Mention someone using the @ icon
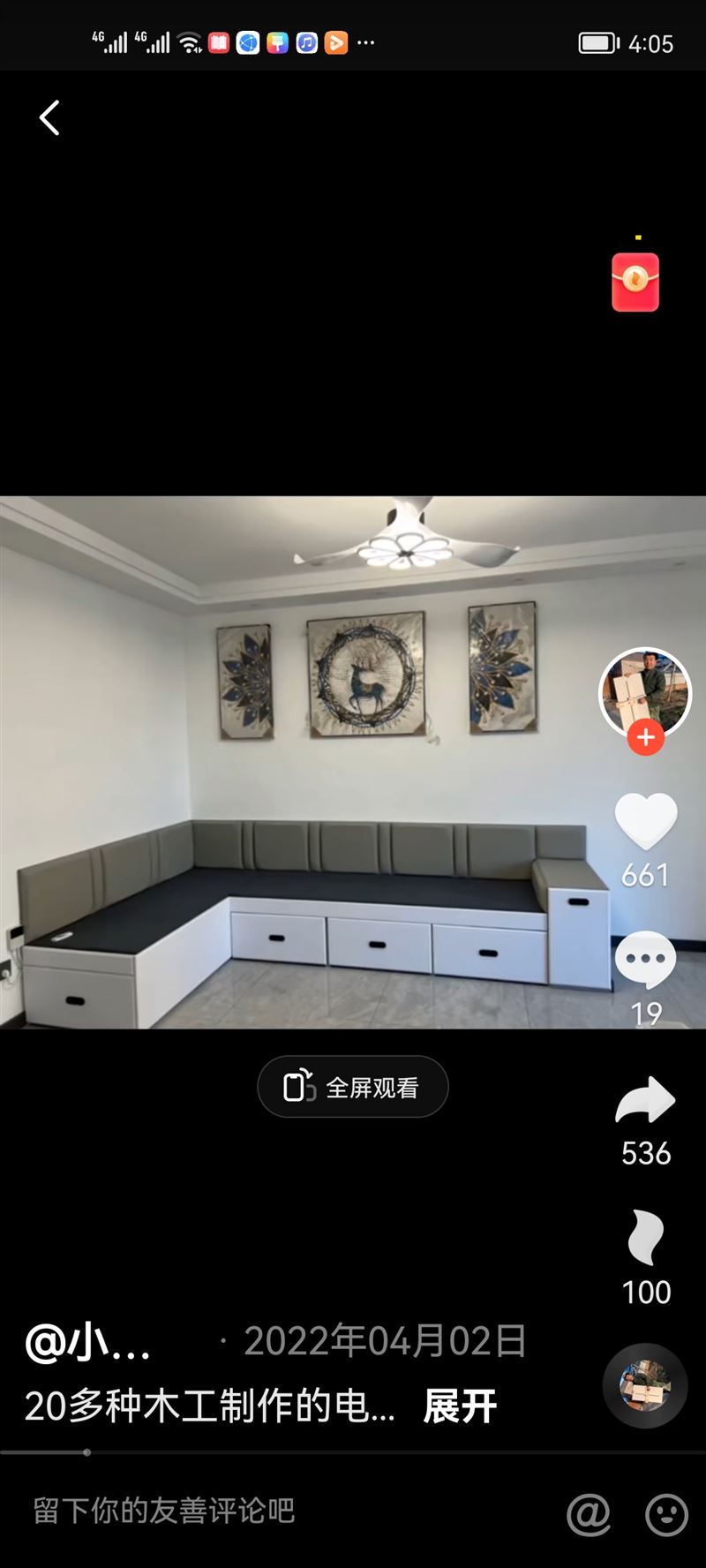Image resolution: width=706 pixels, height=1568 pixels. [x=589, y=1513]
